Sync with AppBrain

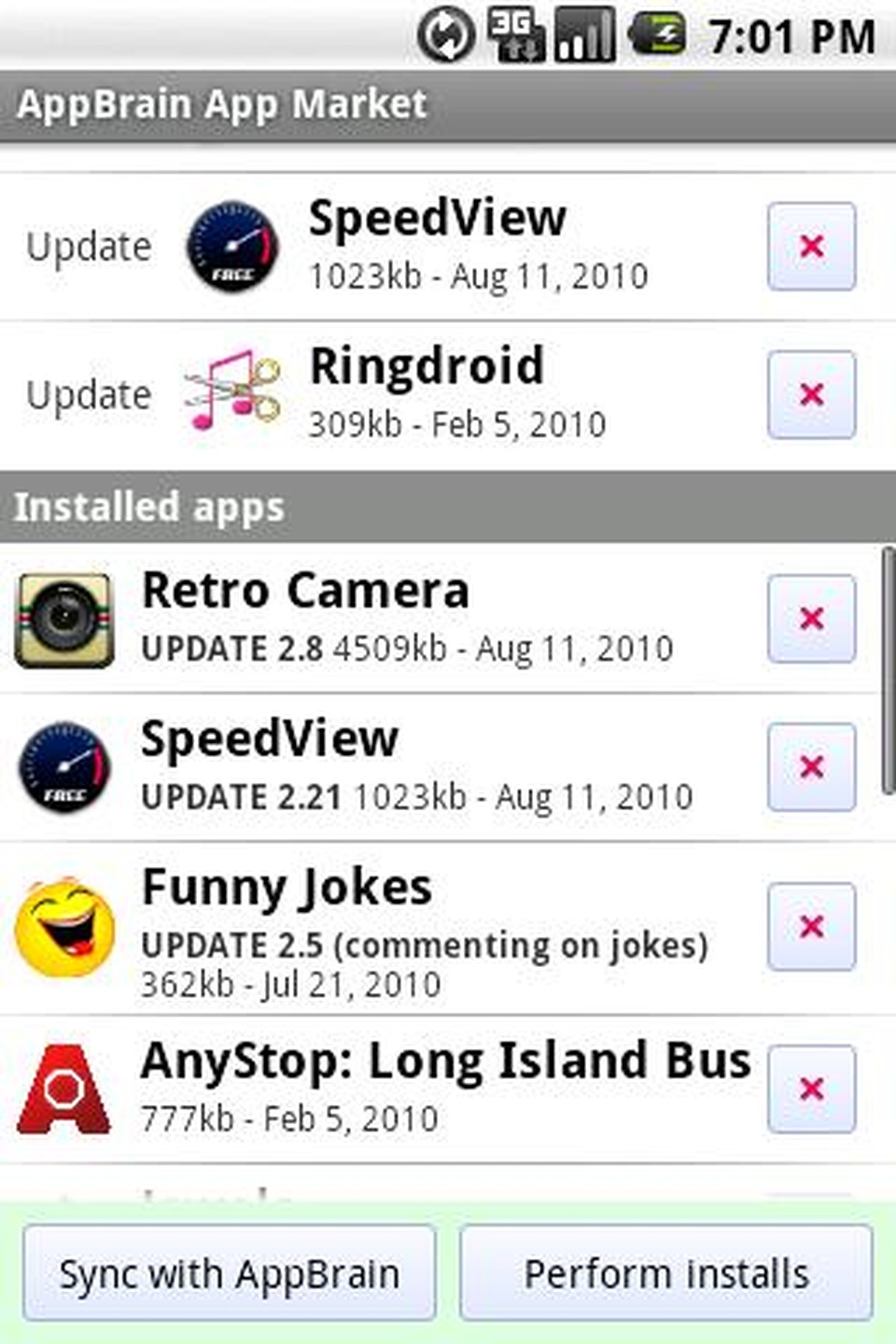tap(229, 1273)
